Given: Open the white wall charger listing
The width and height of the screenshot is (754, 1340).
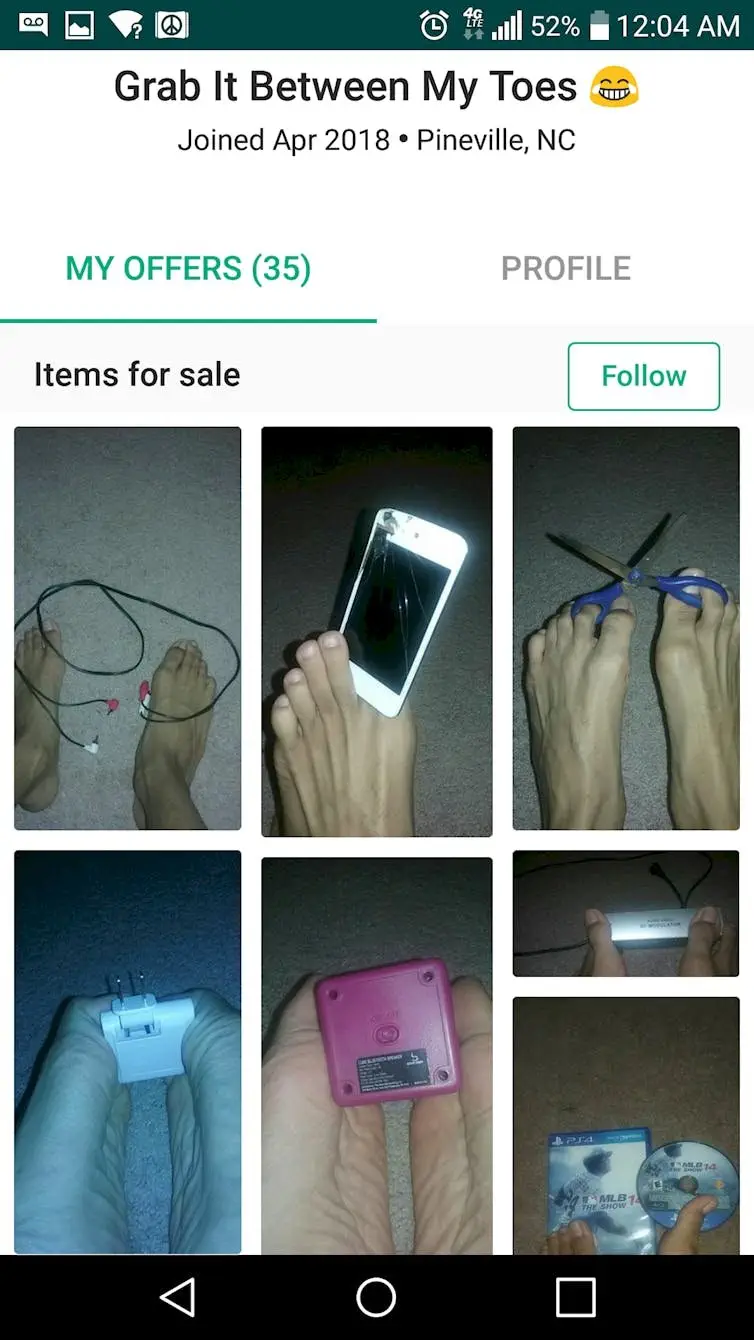Looking at the screenshot, I should tap(128, 1050).
